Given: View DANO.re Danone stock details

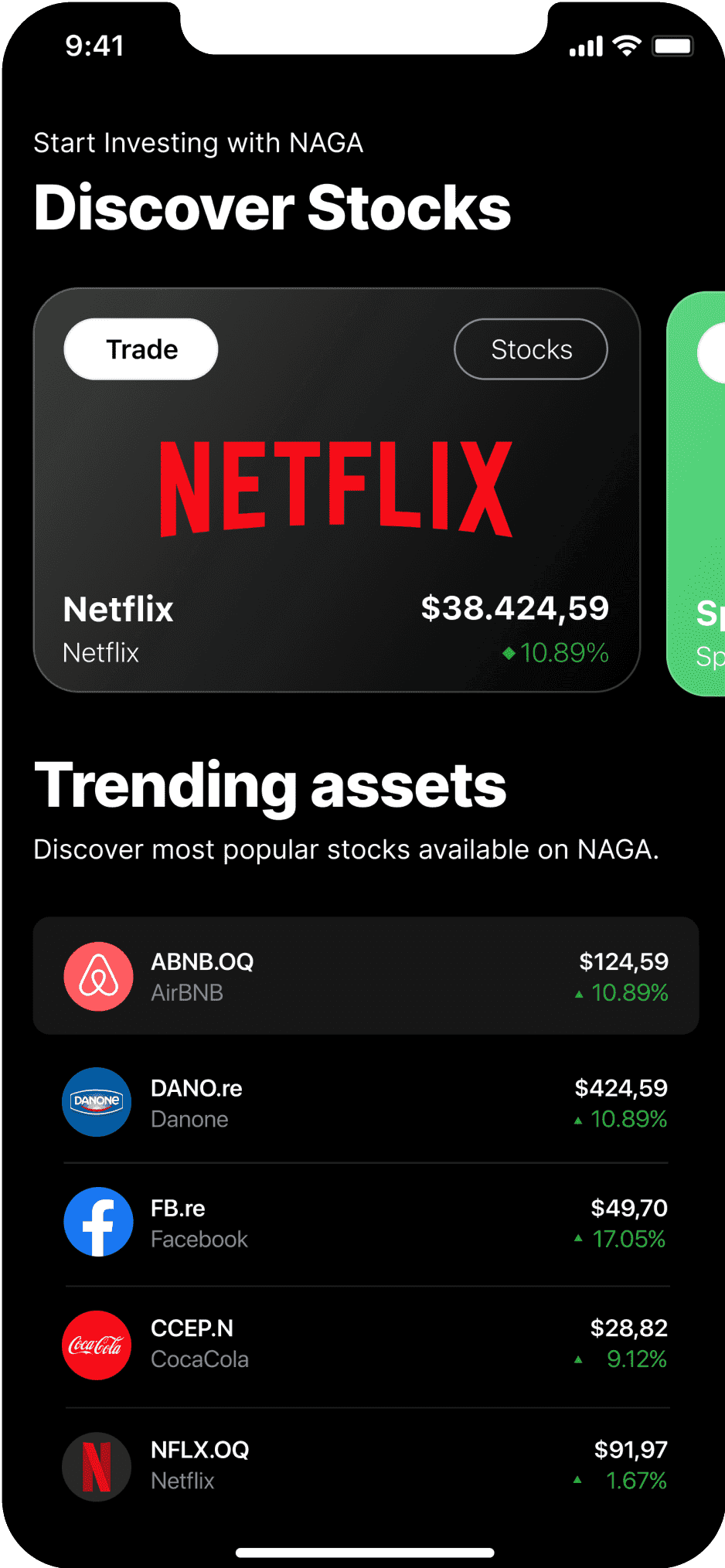Looking at the screenshot, I should point(366,1103).
